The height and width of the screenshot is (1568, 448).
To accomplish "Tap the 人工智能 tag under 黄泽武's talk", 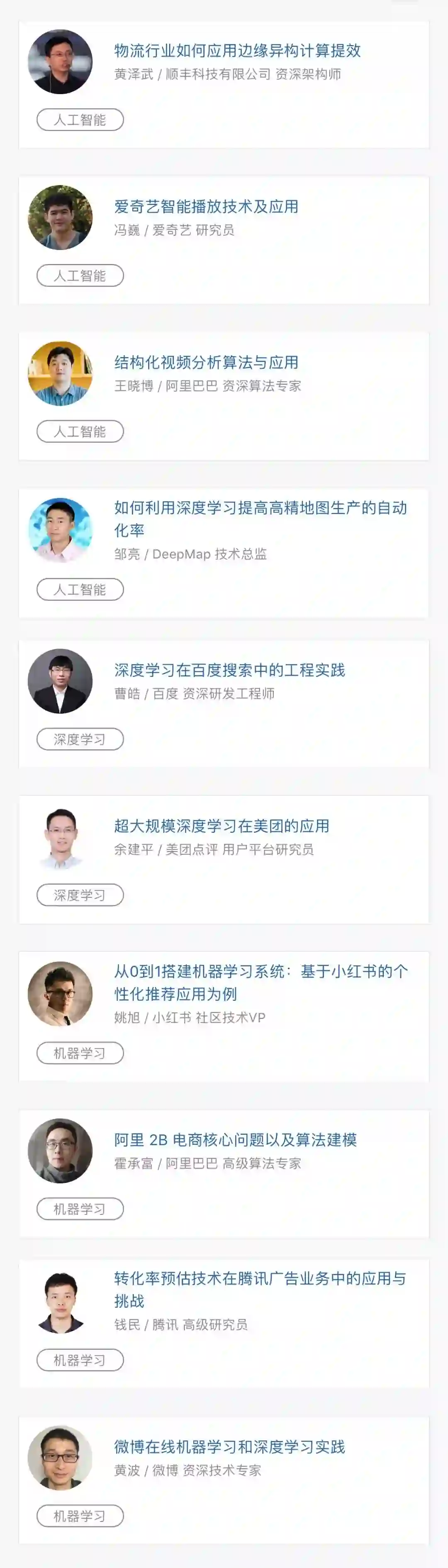I will coord(80,120).
